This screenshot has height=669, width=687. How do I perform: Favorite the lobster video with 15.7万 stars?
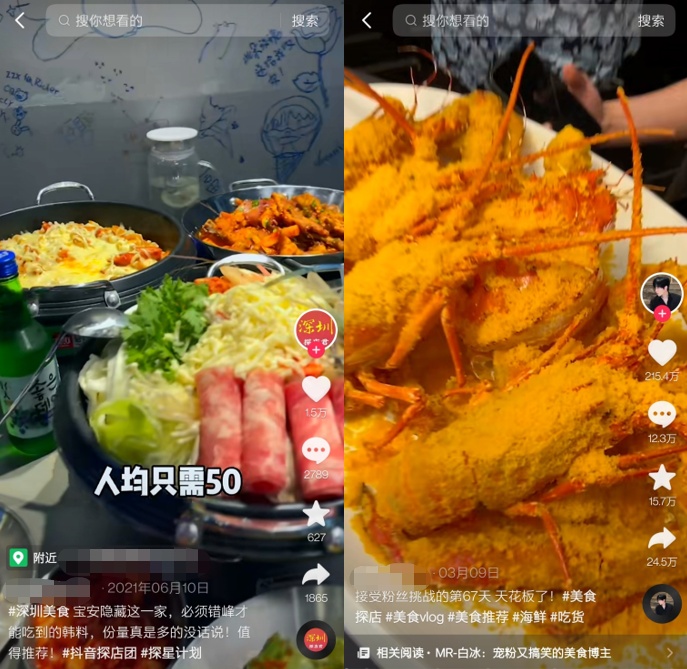(x=662, y=477)
